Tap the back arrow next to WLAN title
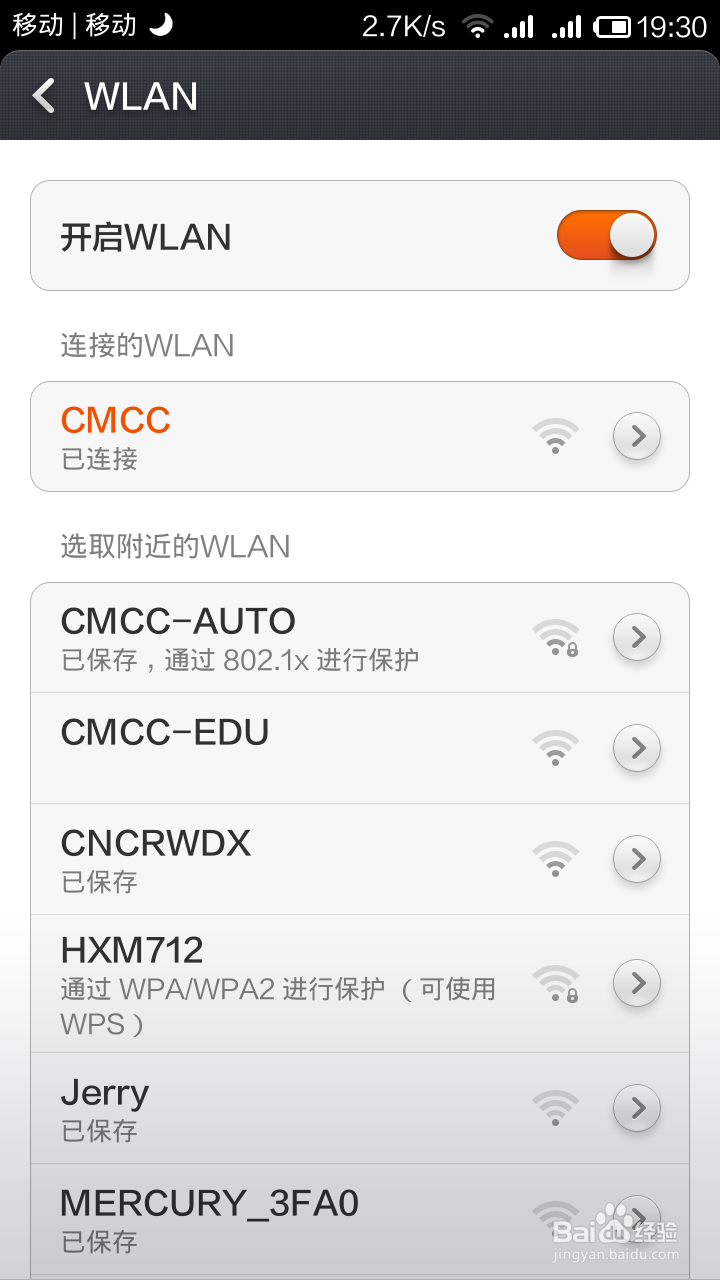Image resolution: width=720 pixels, height=1280 pixels. pos(42,96)
